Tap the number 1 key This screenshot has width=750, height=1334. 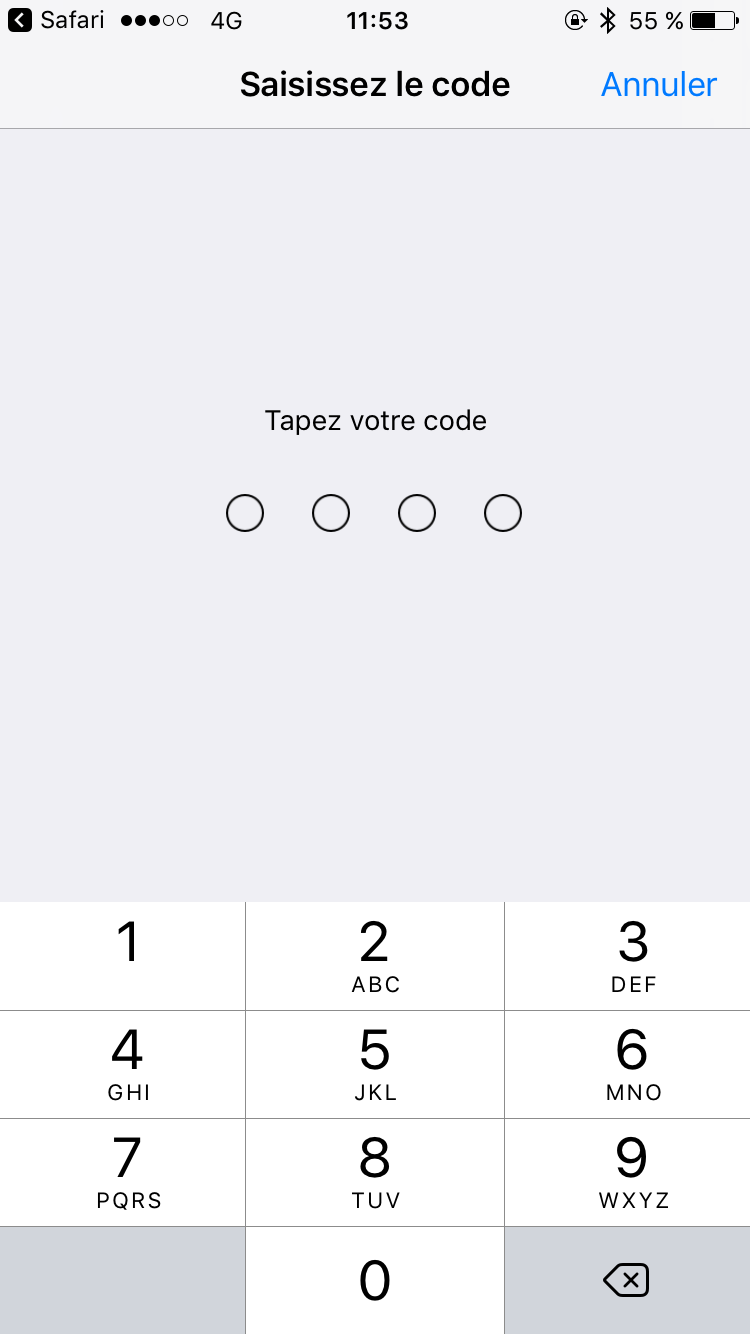pos(125,955)
